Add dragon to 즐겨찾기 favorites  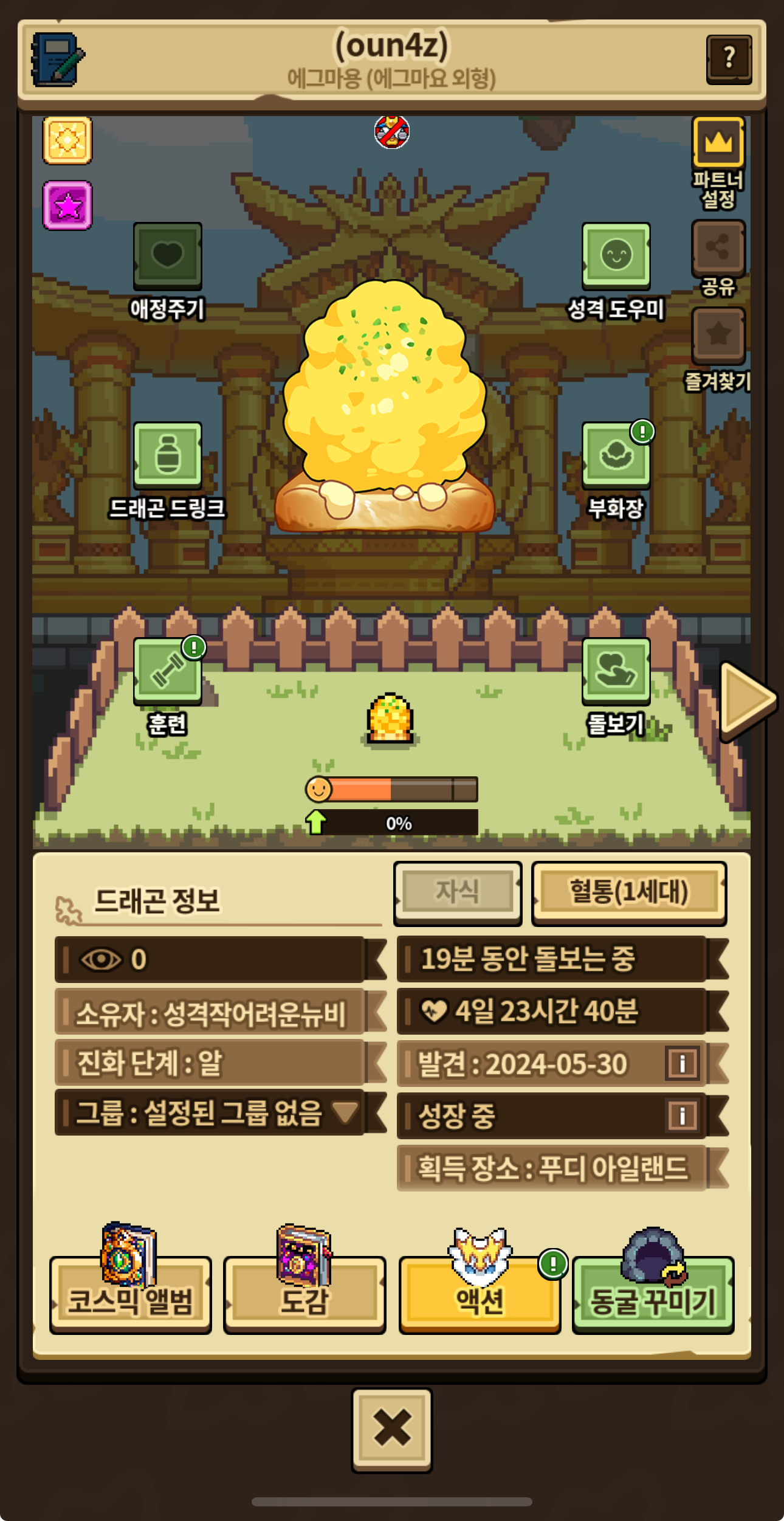(718, 334)
